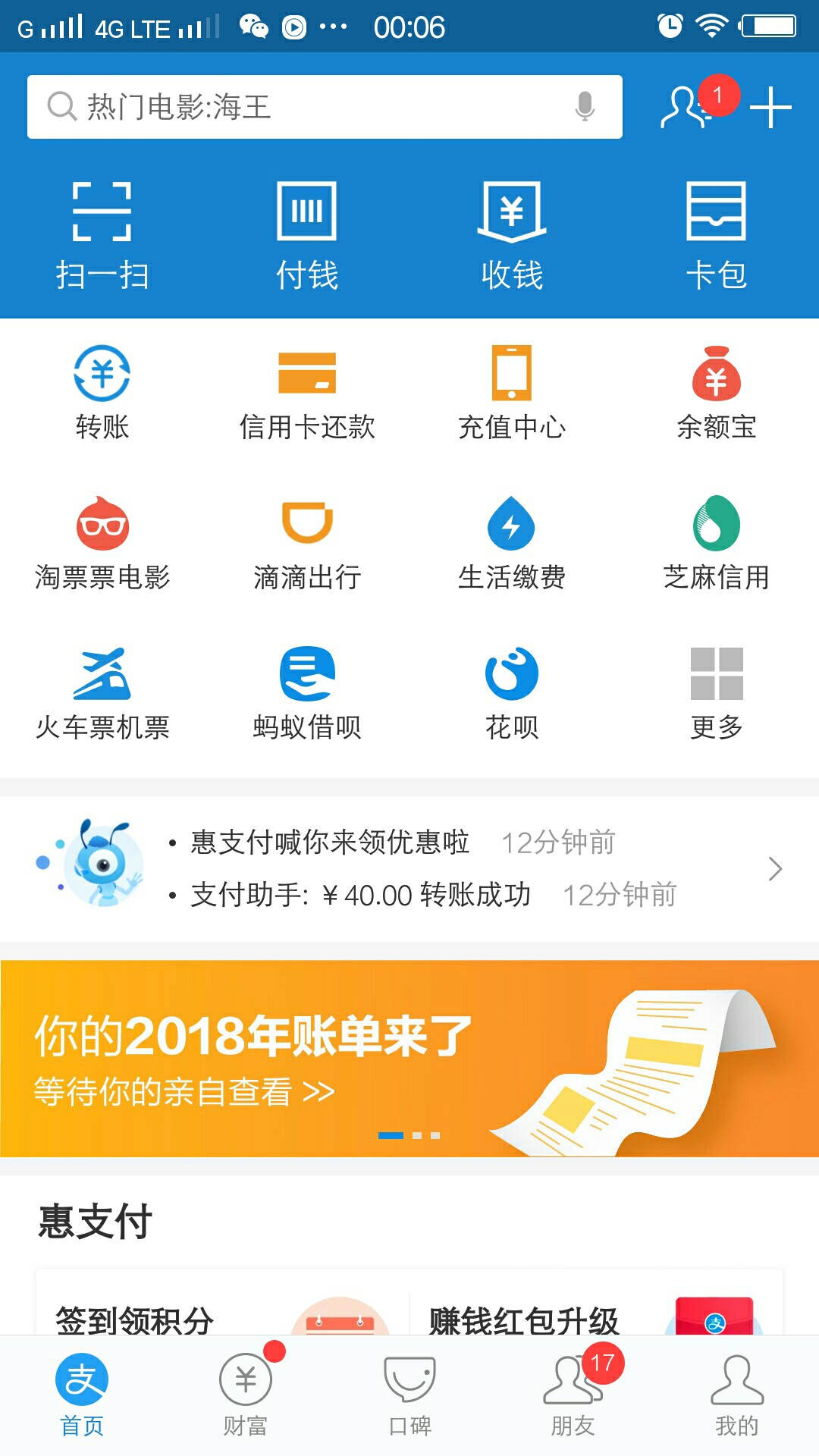Image resolution: width=819 pixels, height=1456 pixels.
Task: Go to the 我的 tab
Action: click(x=737, y=1395)
